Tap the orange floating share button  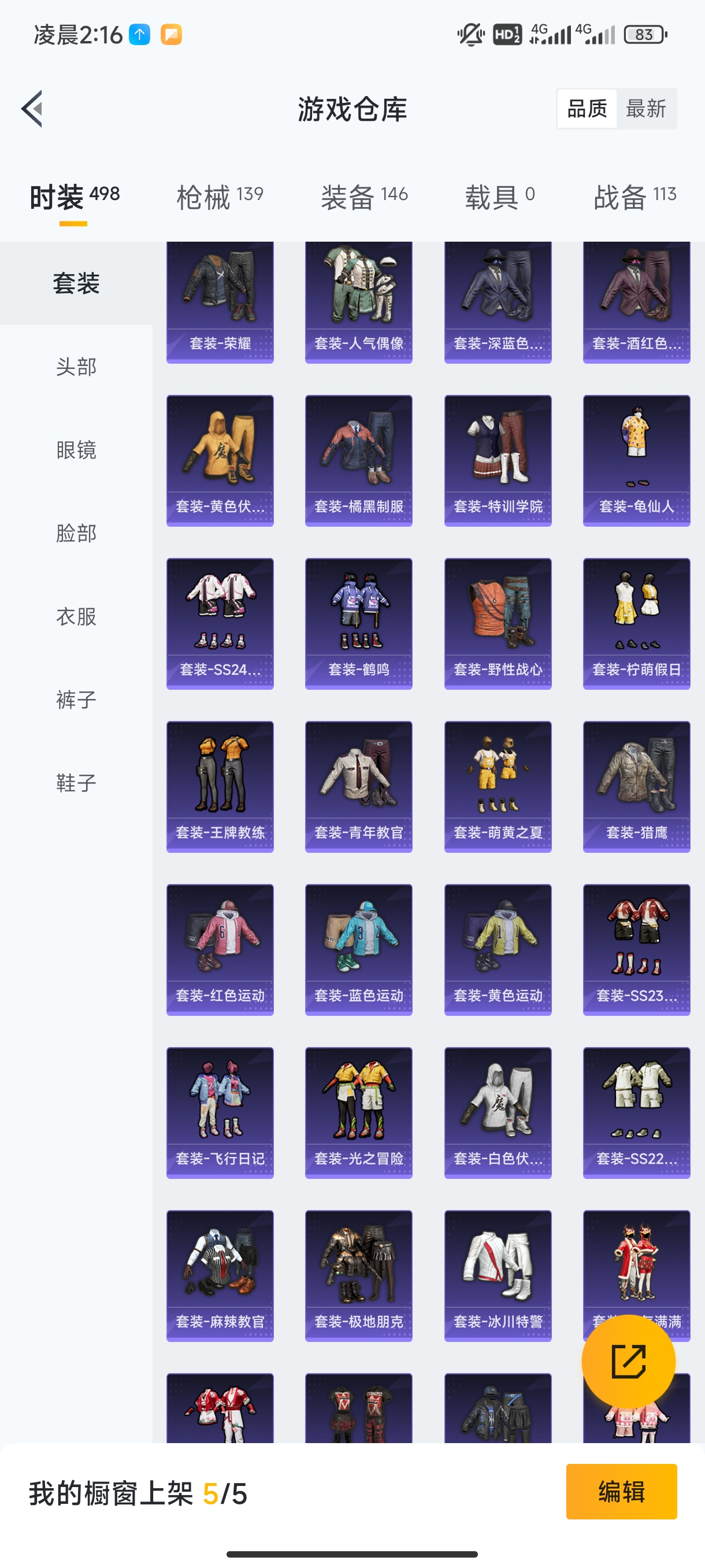pyautogui.click(x=628, y=1362)
